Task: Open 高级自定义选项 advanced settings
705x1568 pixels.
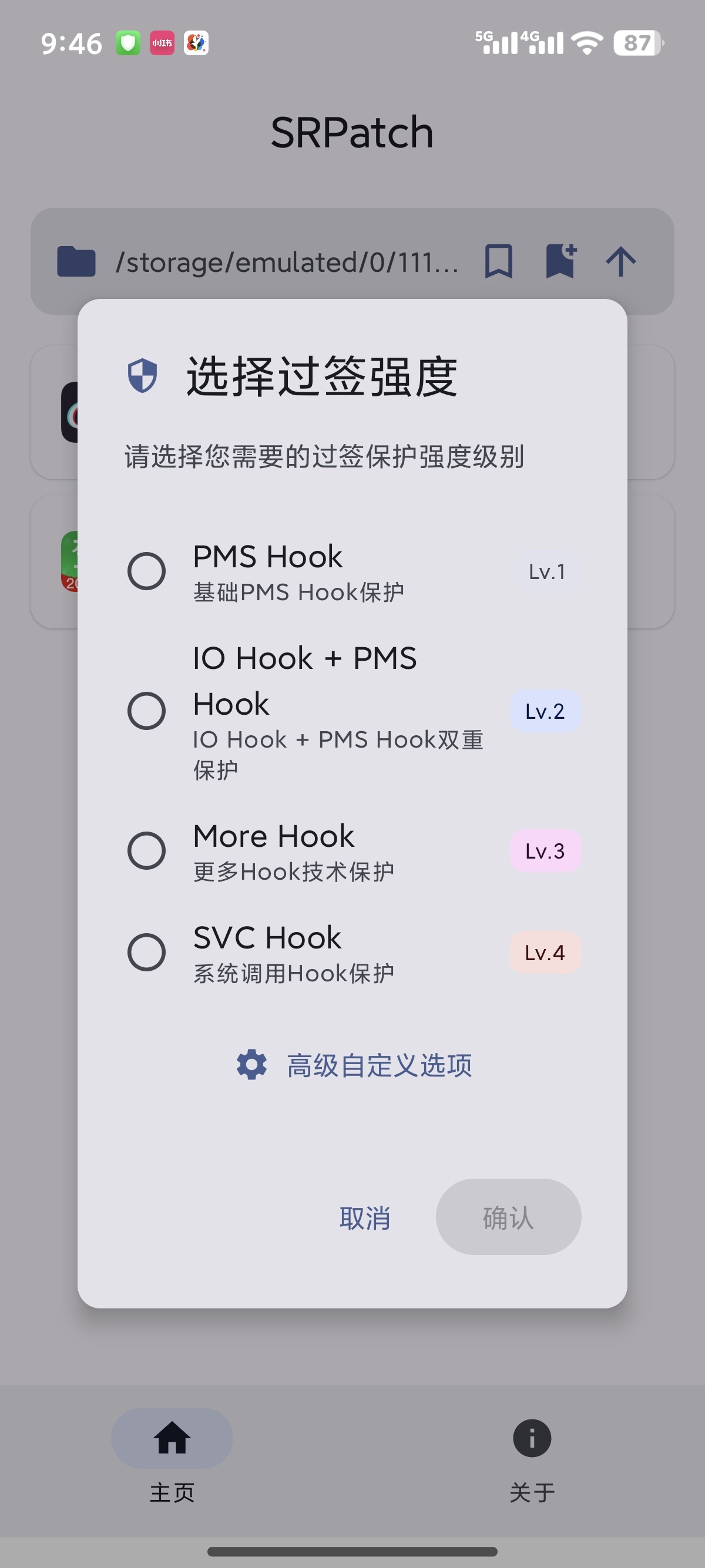Action: [354, 1065]
